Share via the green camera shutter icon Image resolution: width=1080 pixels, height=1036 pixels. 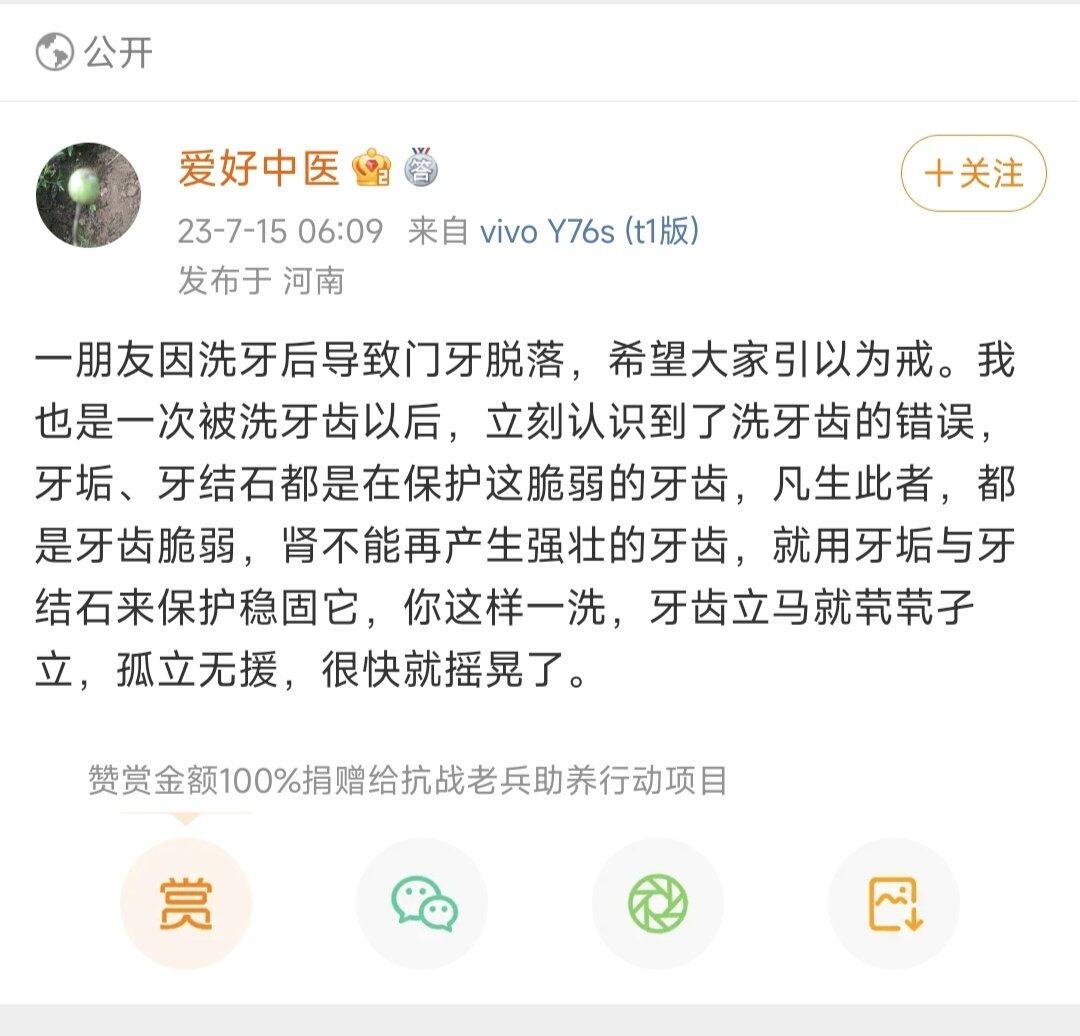[x=658, y=903]
